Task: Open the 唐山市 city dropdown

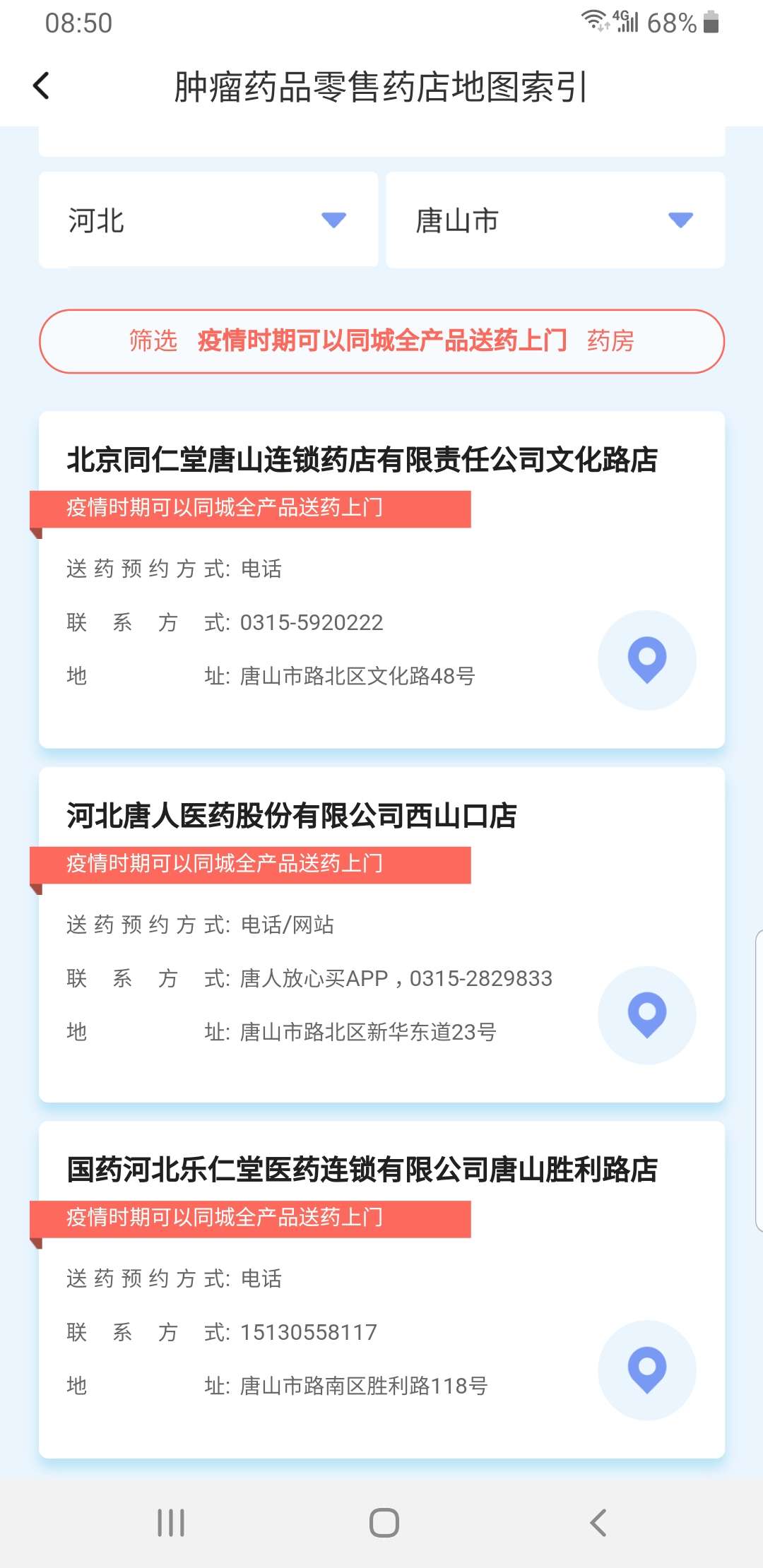Action: [555, 220]
